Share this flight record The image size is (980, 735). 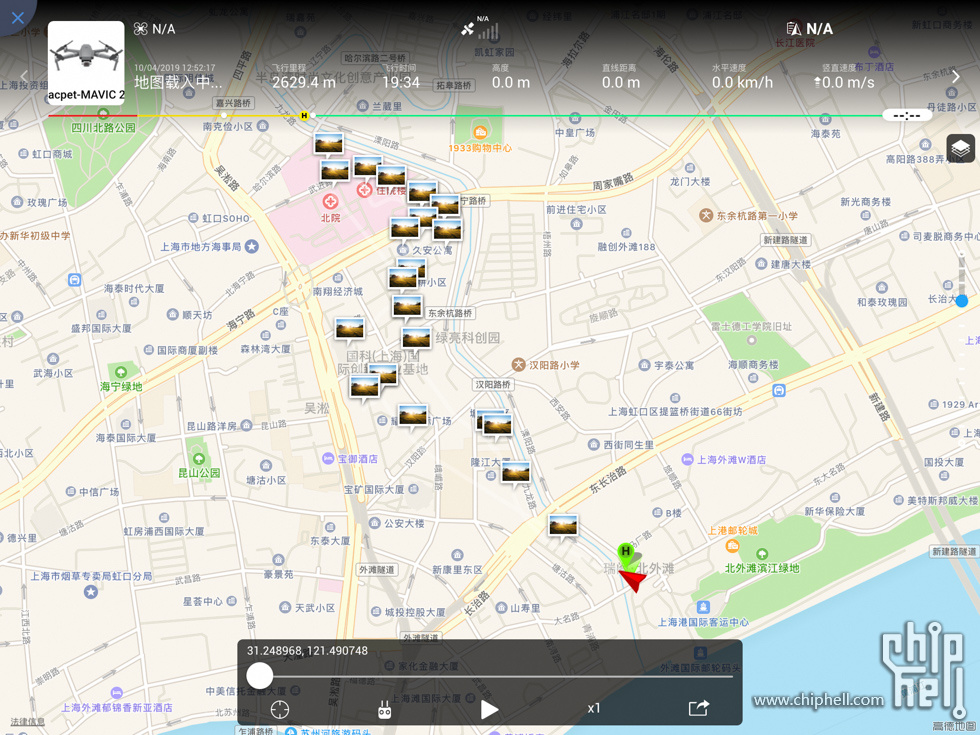(699, 708)
